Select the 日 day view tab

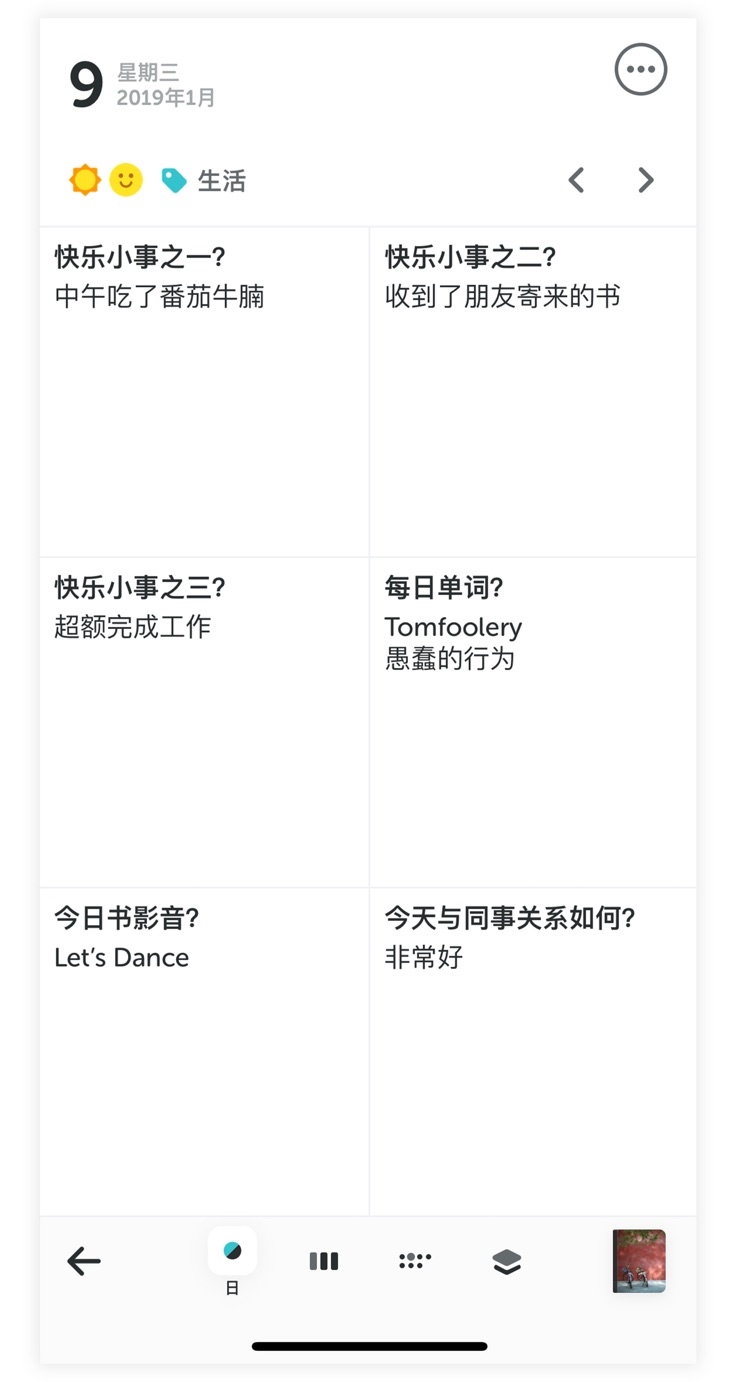(x=232, y=1261)
